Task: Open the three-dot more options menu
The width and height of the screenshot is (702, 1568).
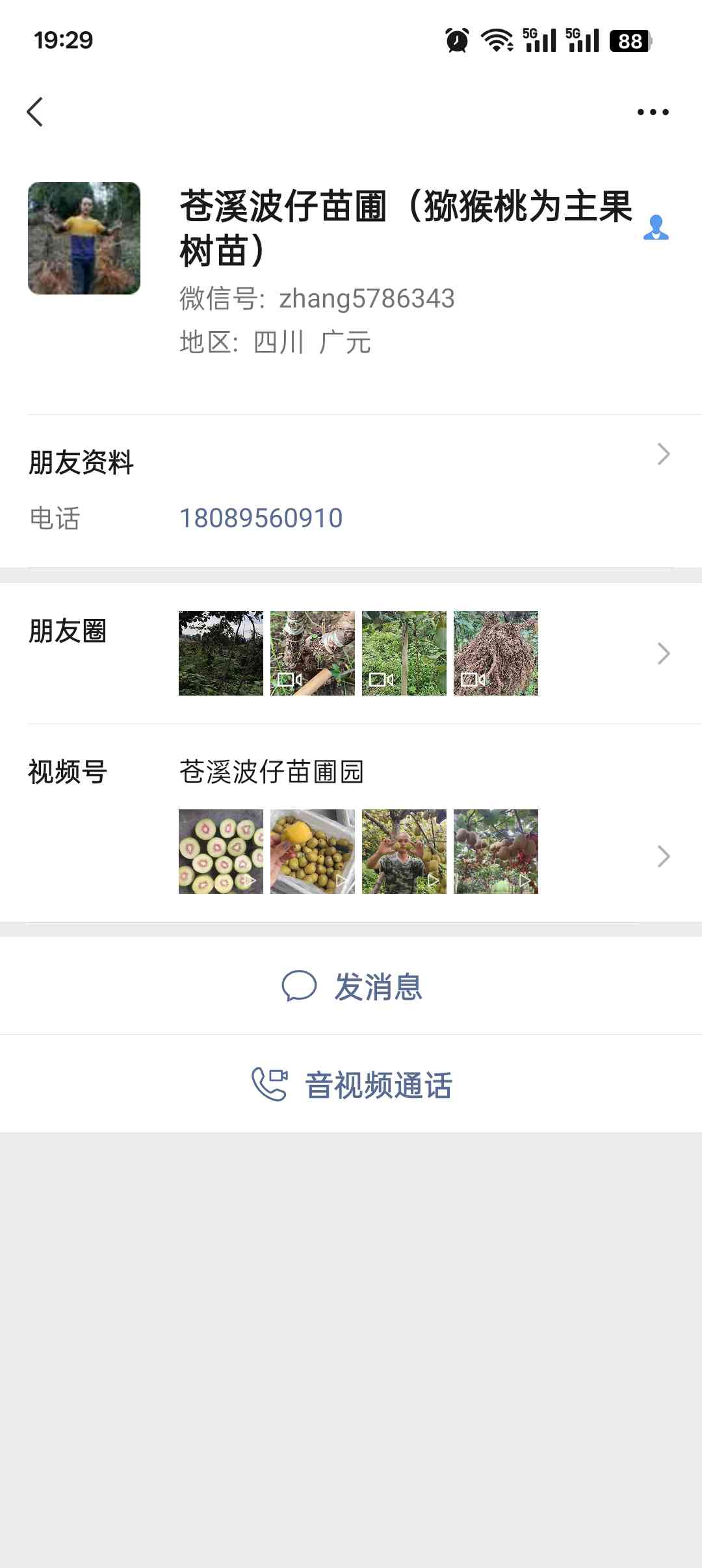Action: click(653, 112)
